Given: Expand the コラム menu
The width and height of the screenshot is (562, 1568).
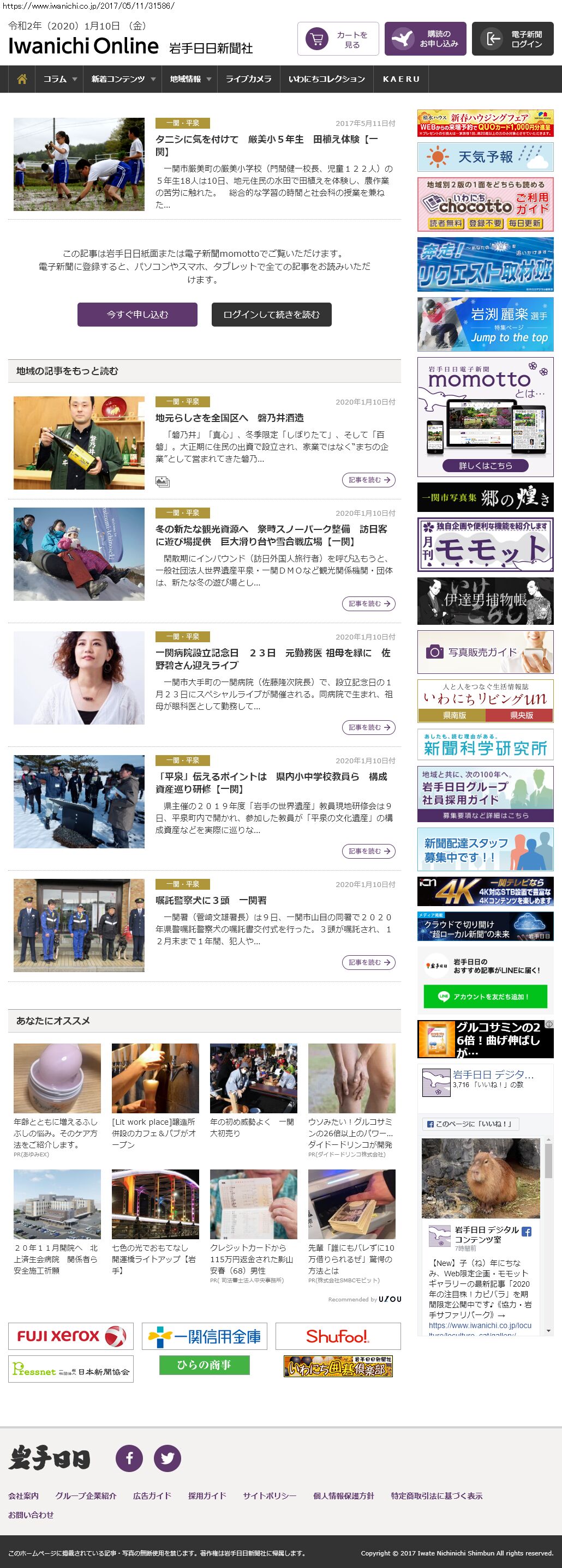Looking at the screenshot, I should click(59, 79).
